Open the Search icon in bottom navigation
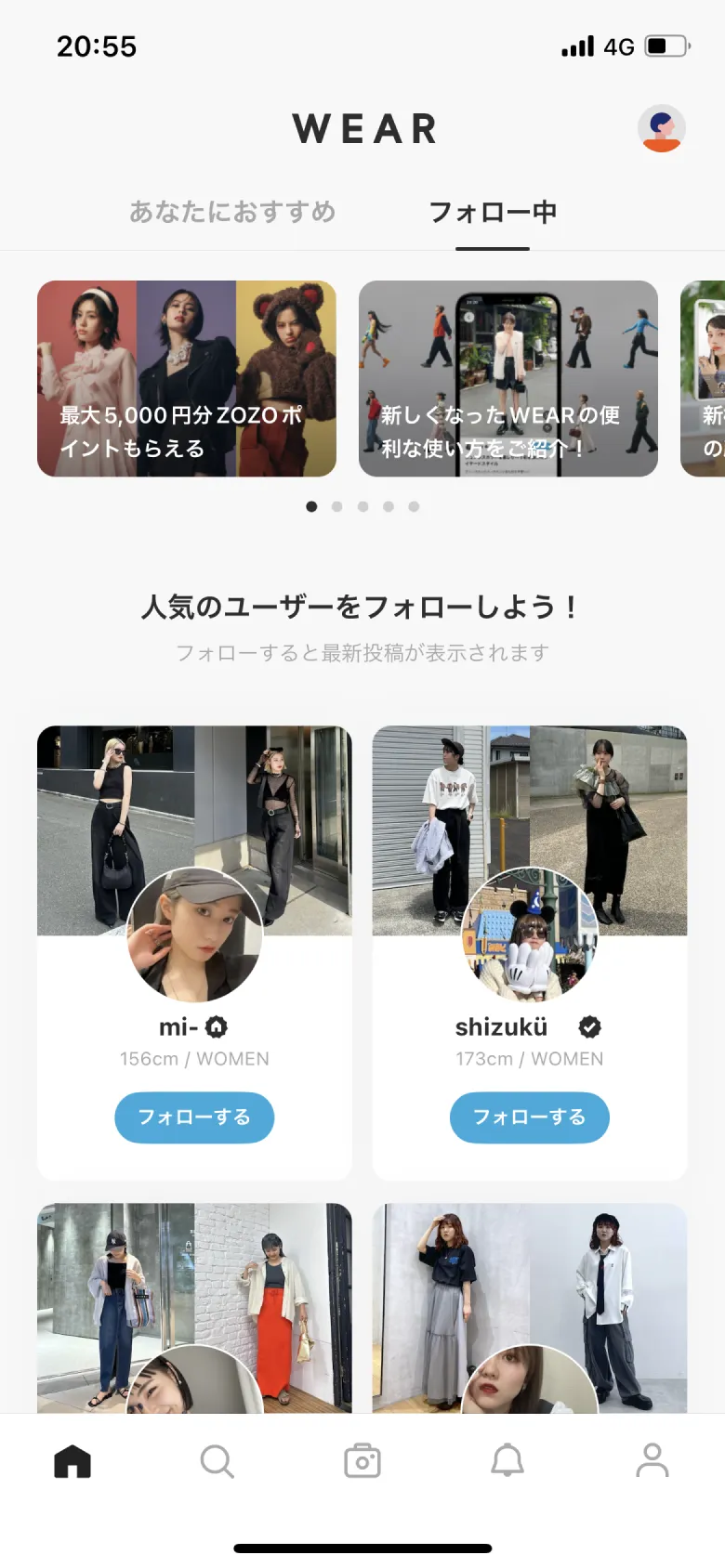The width and height of the screenshot is (725, 1568). [217, 1458]
